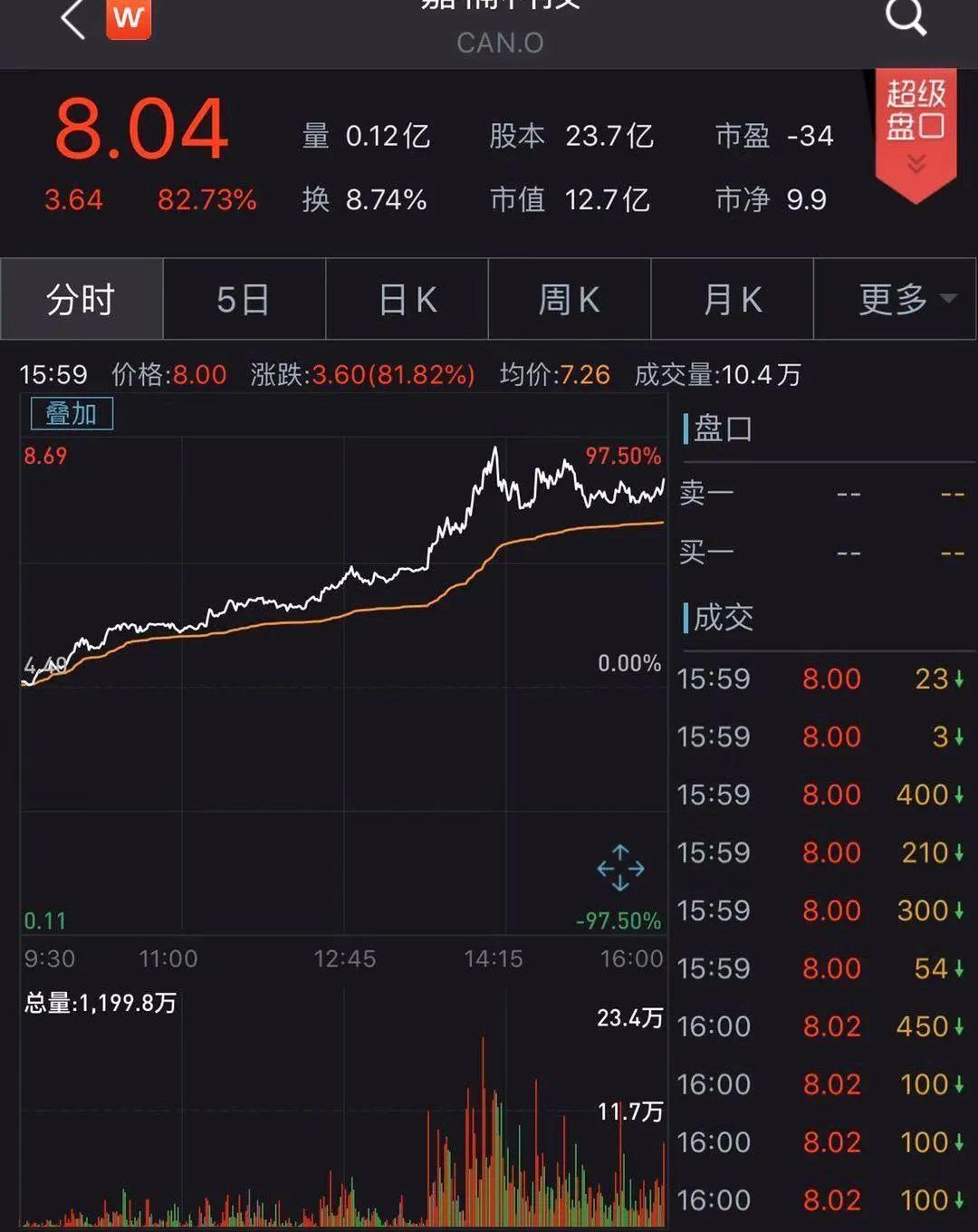Switch to the 分时 chart tab
Screen dimensions: 978x1232
(x=81, y=299)
